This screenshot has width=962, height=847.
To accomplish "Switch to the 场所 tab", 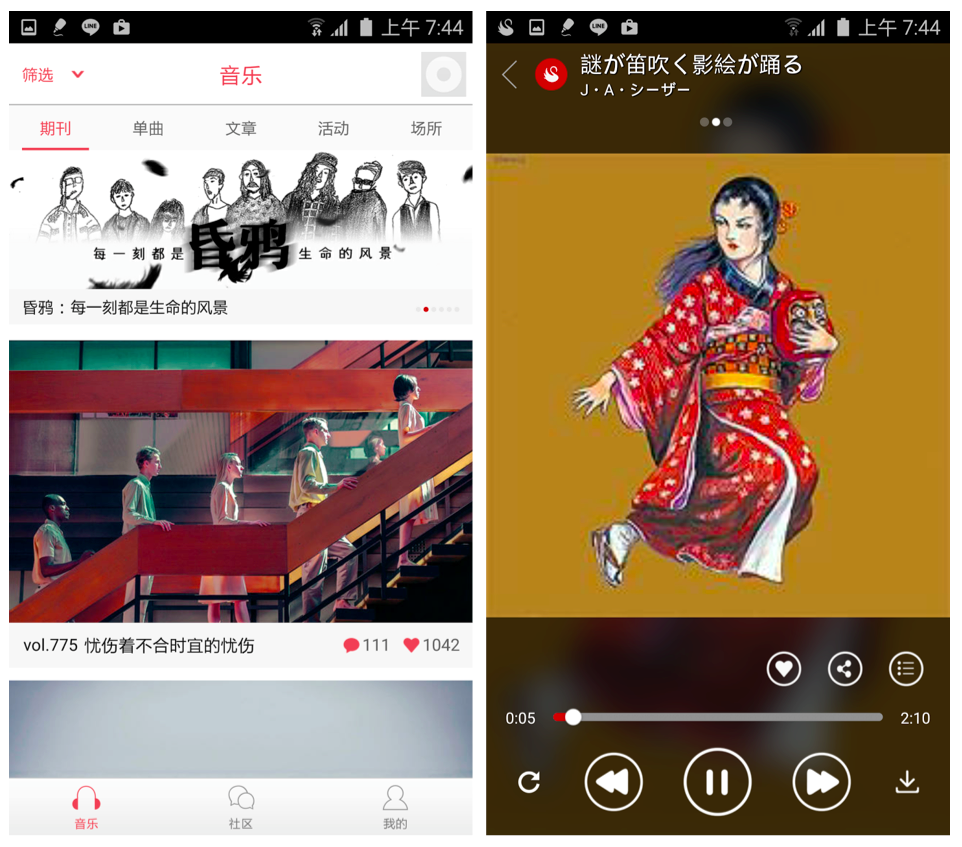I will click(426, 129).
